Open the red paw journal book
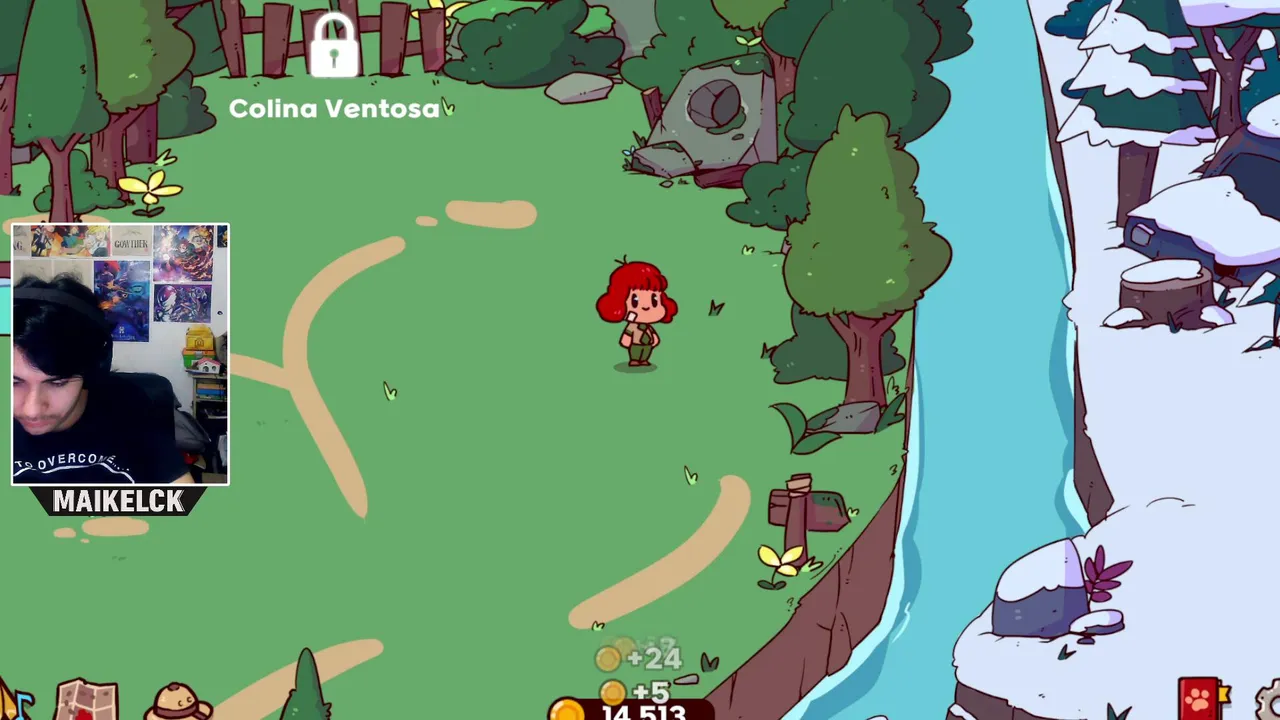This screenshot has height=720, width=1280. [x=1197, y=700]
